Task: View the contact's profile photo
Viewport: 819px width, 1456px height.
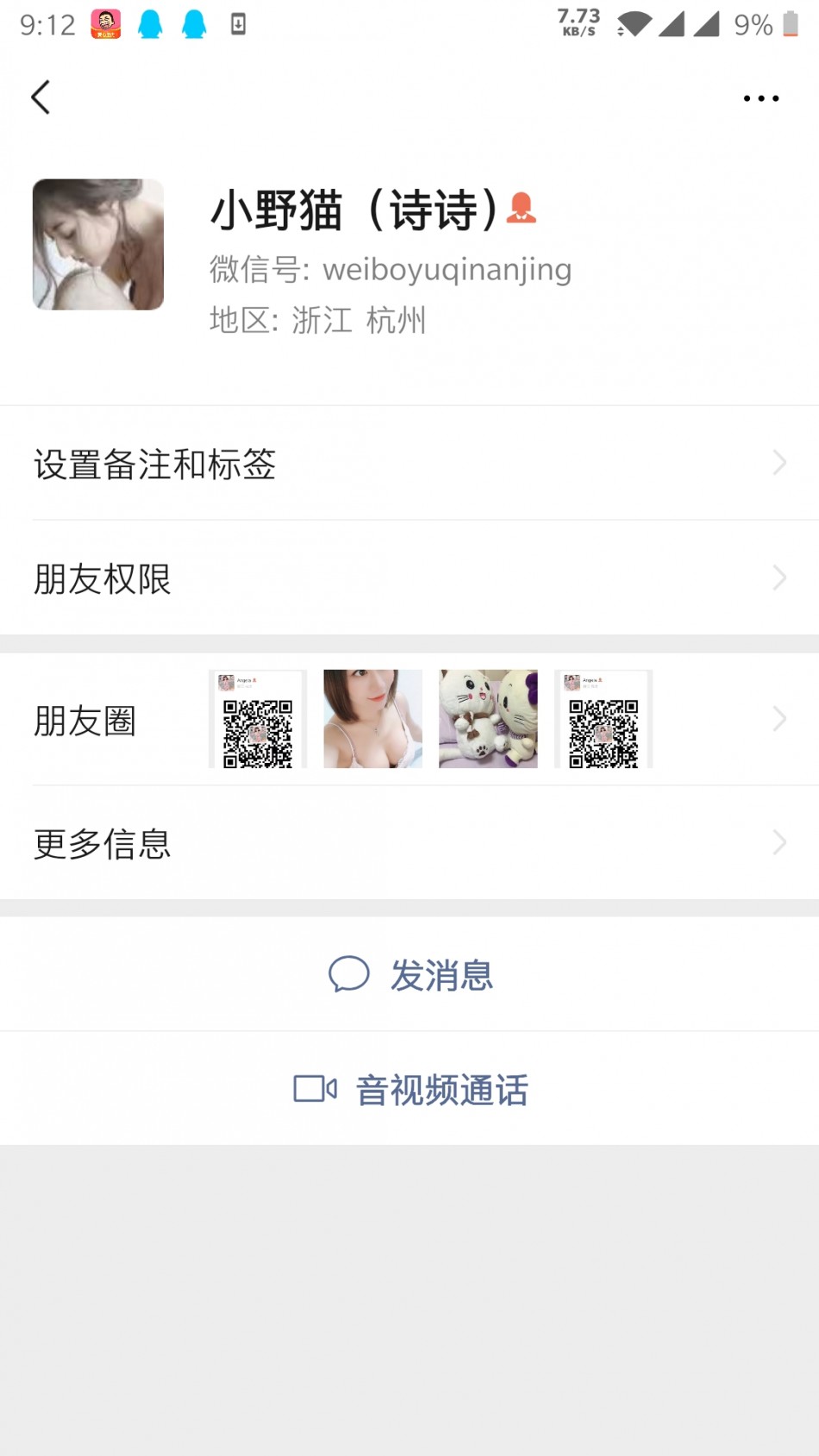Action: pos(98,245)
